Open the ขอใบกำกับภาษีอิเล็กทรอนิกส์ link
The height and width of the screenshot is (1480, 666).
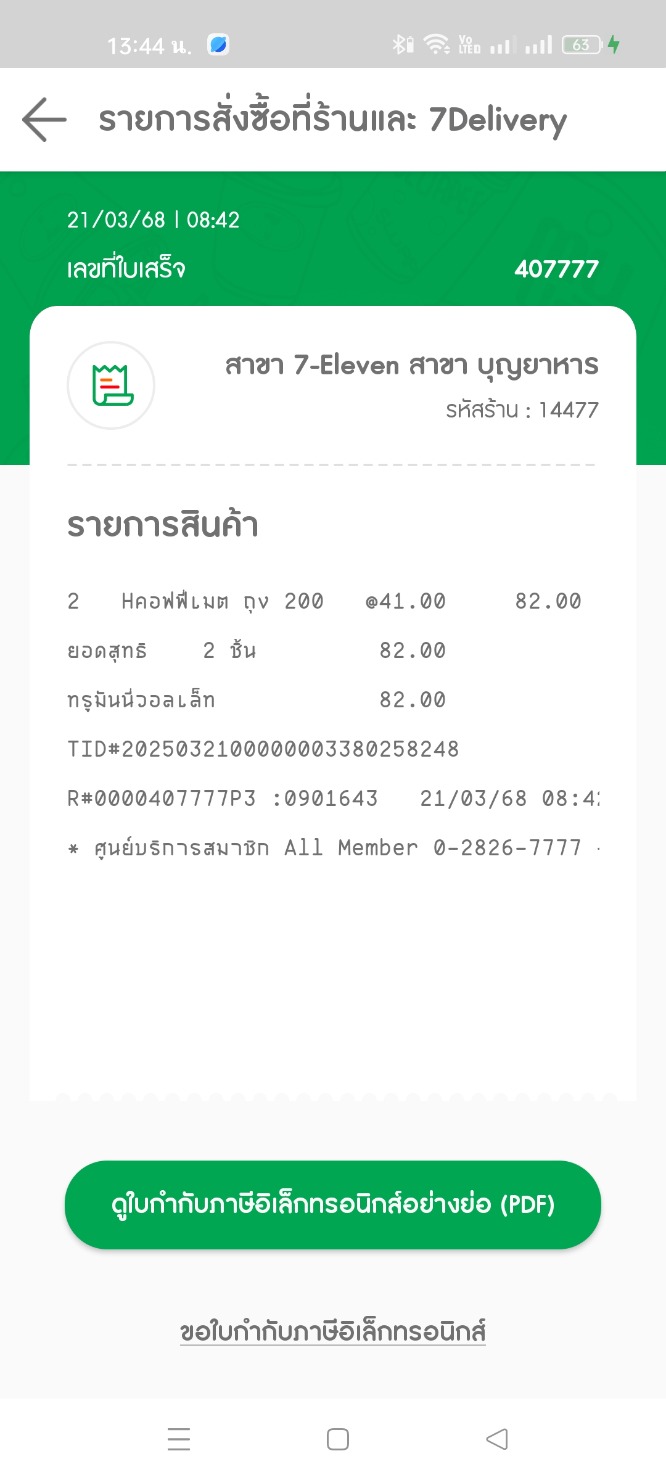[x=333, y=1332]
